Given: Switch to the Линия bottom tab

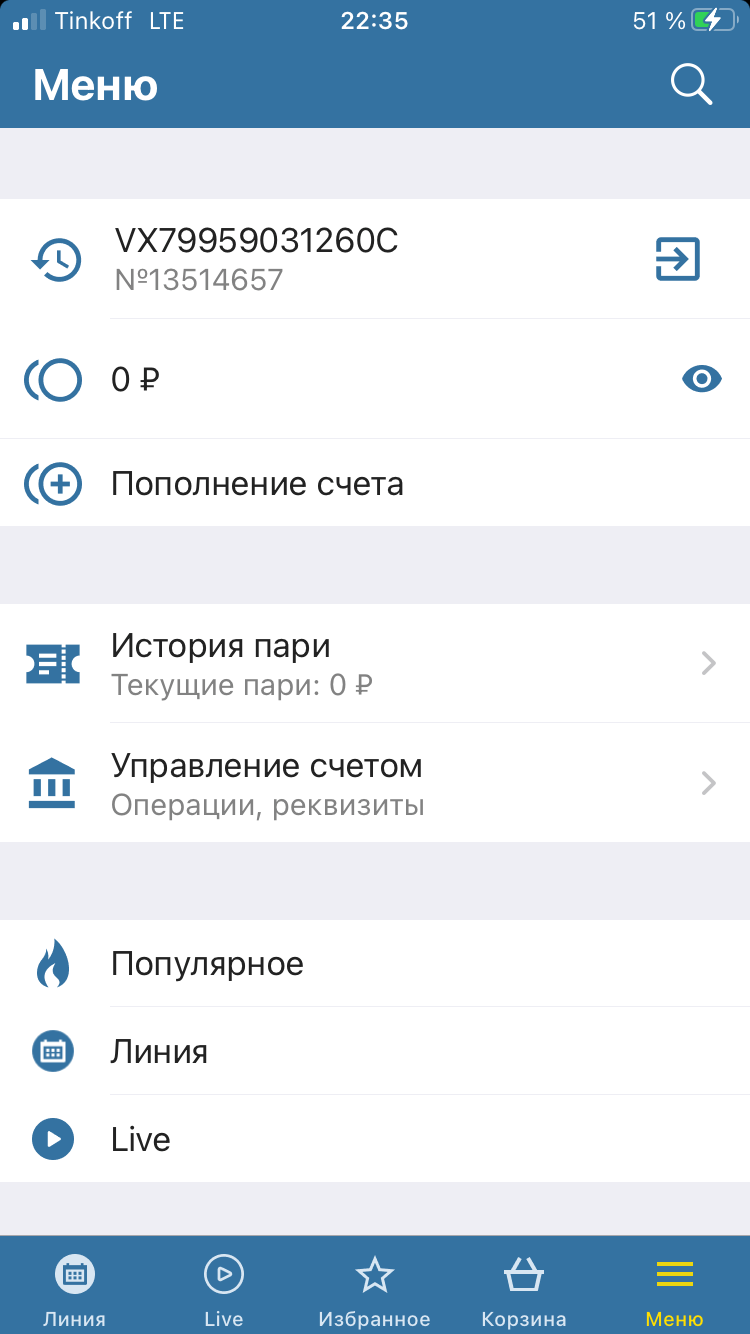Looking at the screenshot, I should point(75,1289).
